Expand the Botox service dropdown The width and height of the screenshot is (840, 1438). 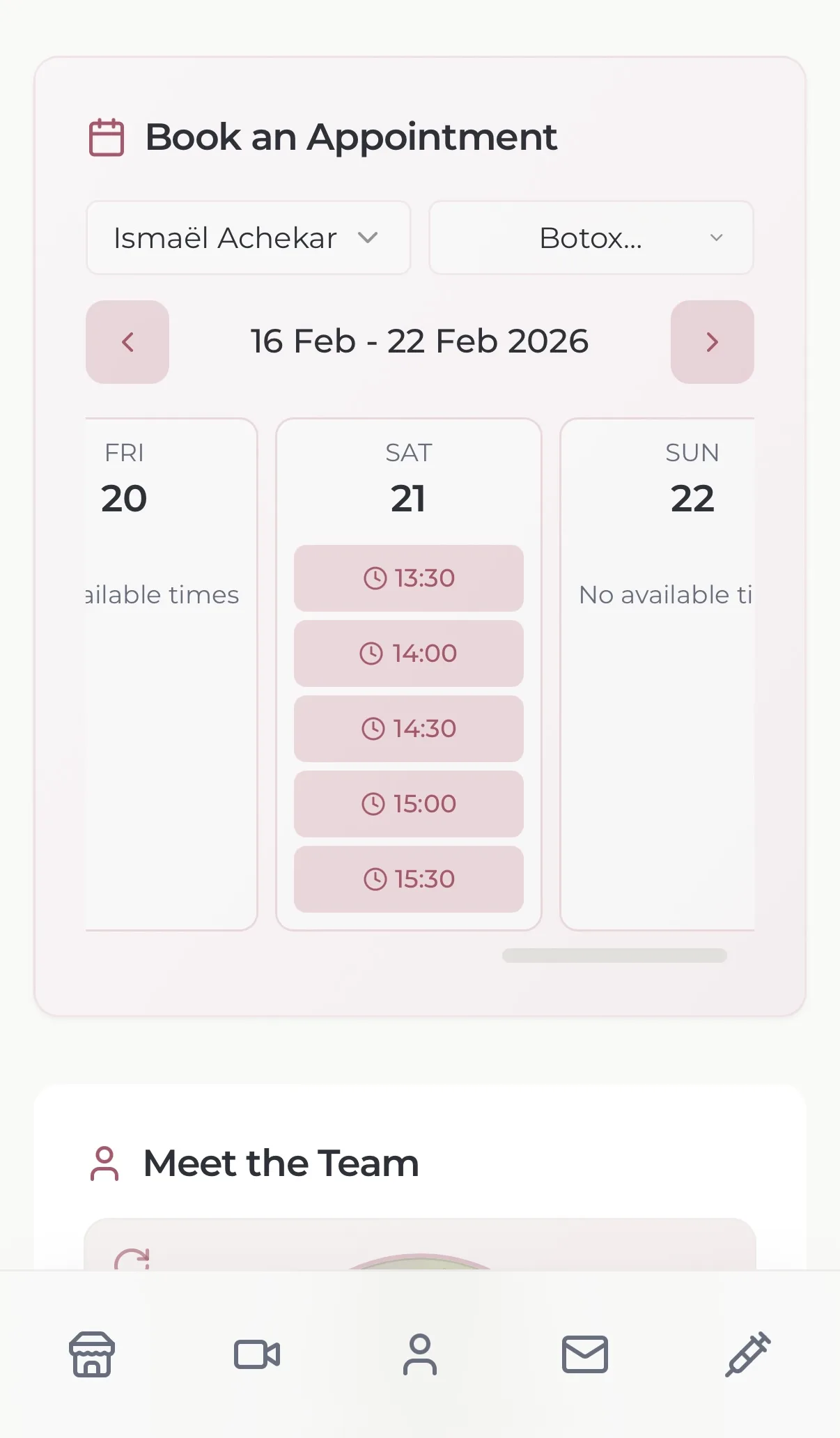590,238
